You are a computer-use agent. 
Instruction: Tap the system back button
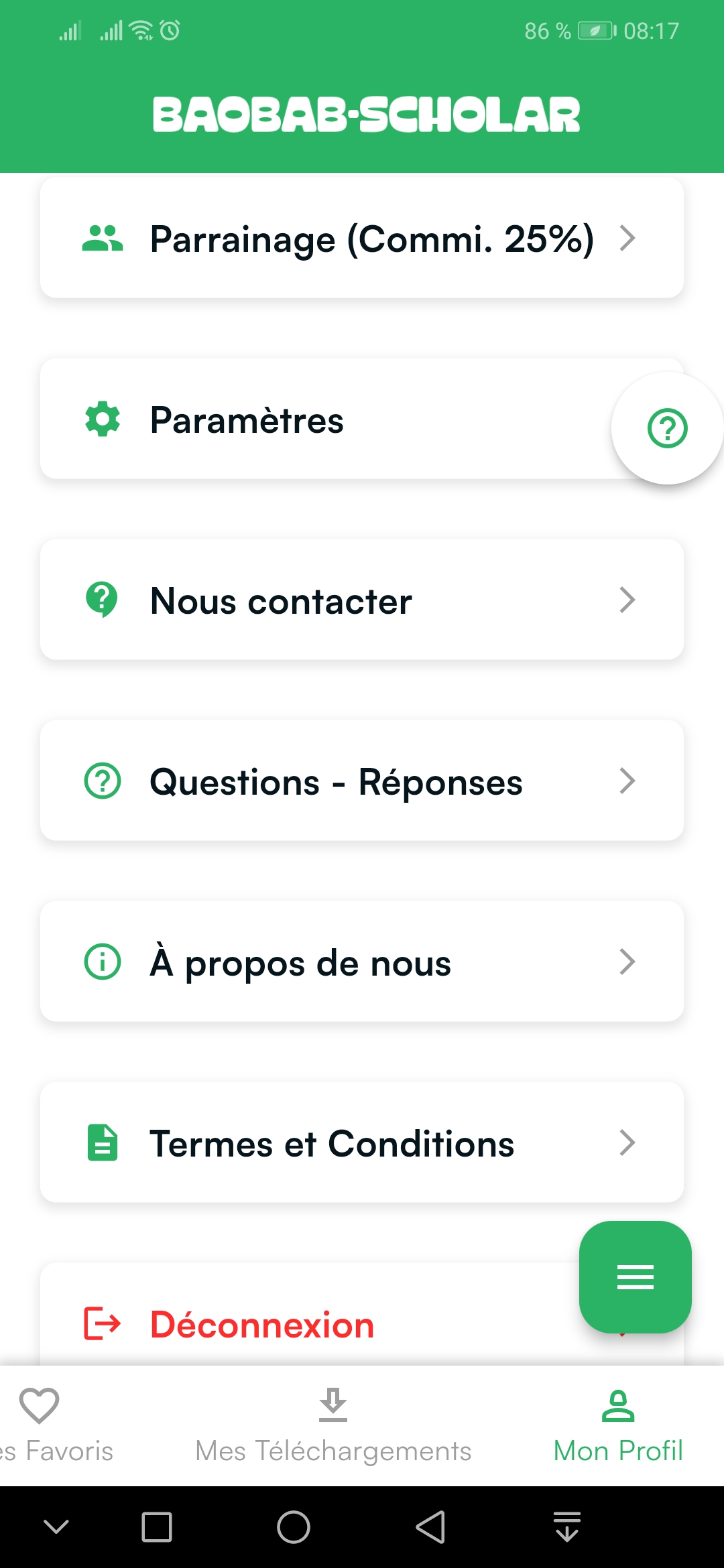coord(430,1528)
